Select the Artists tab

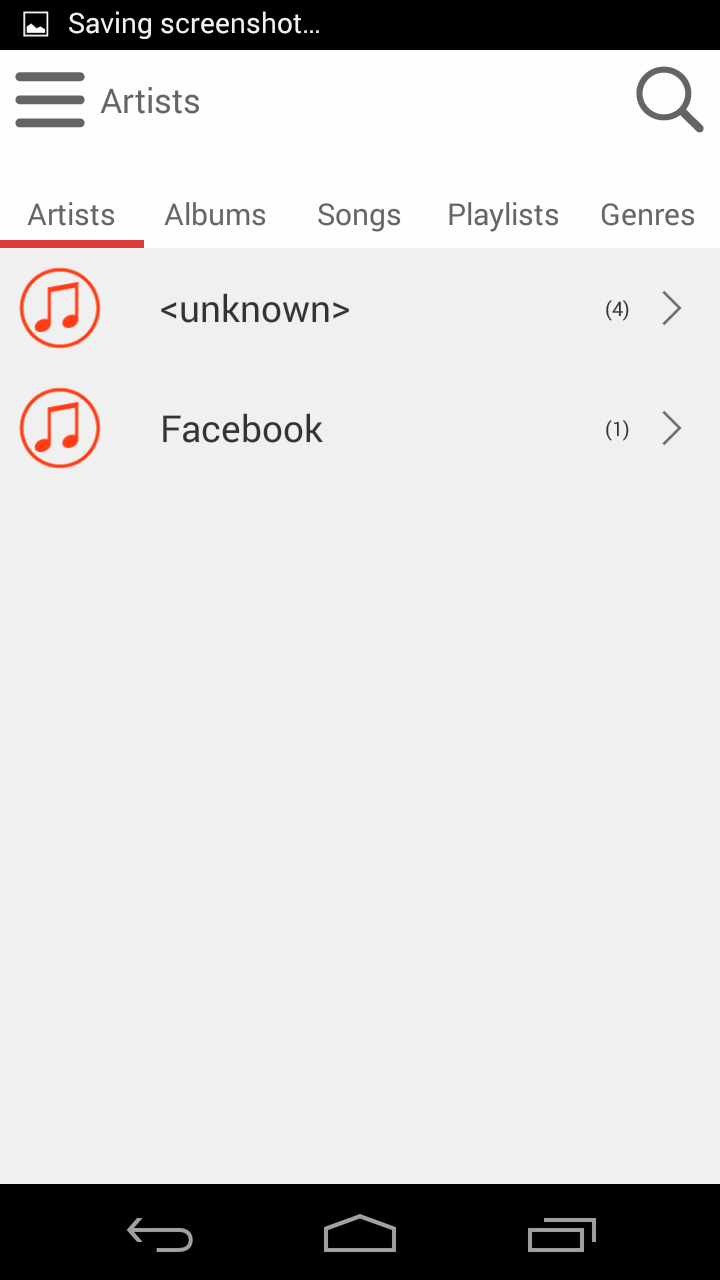tap(72, 215)
